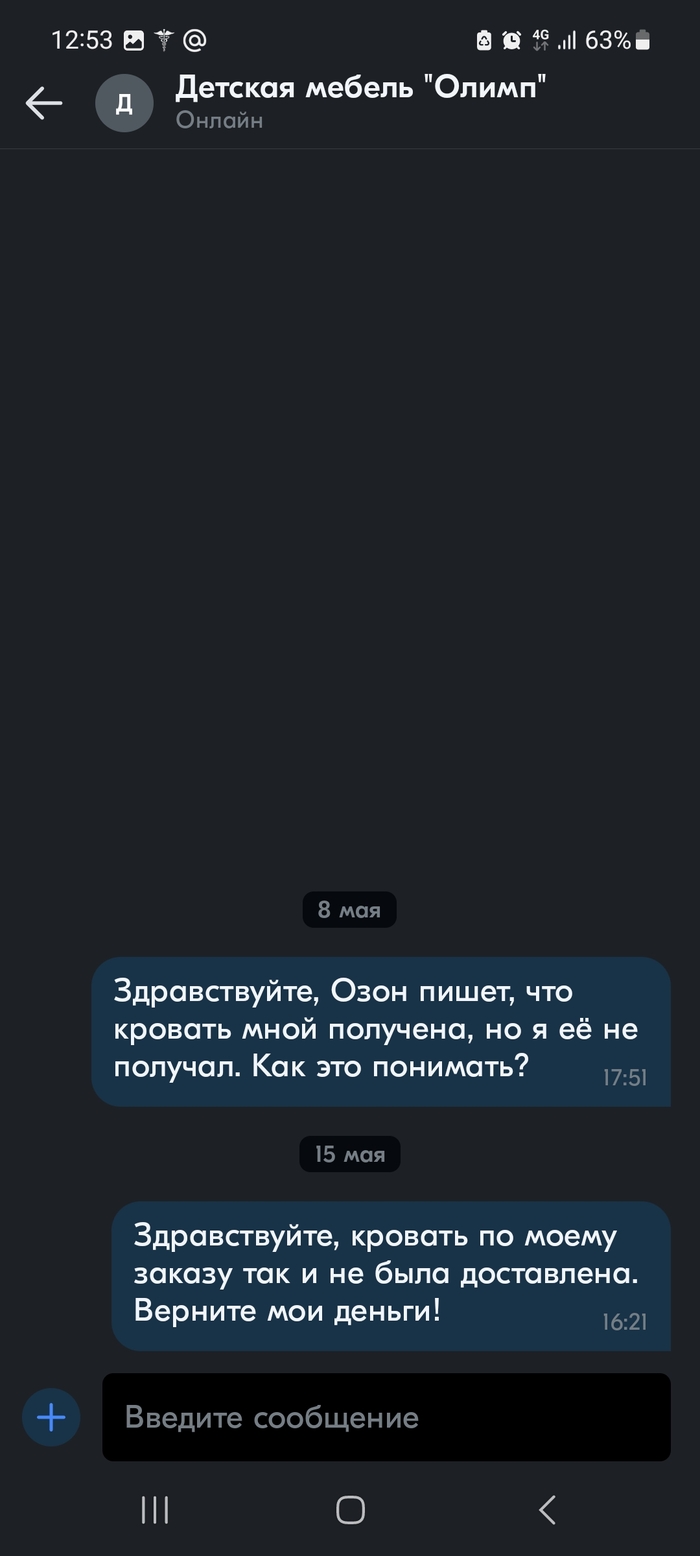Tap the plus attach button
The height and width of the screenshot is (1556, 700).
(51, 1417)
